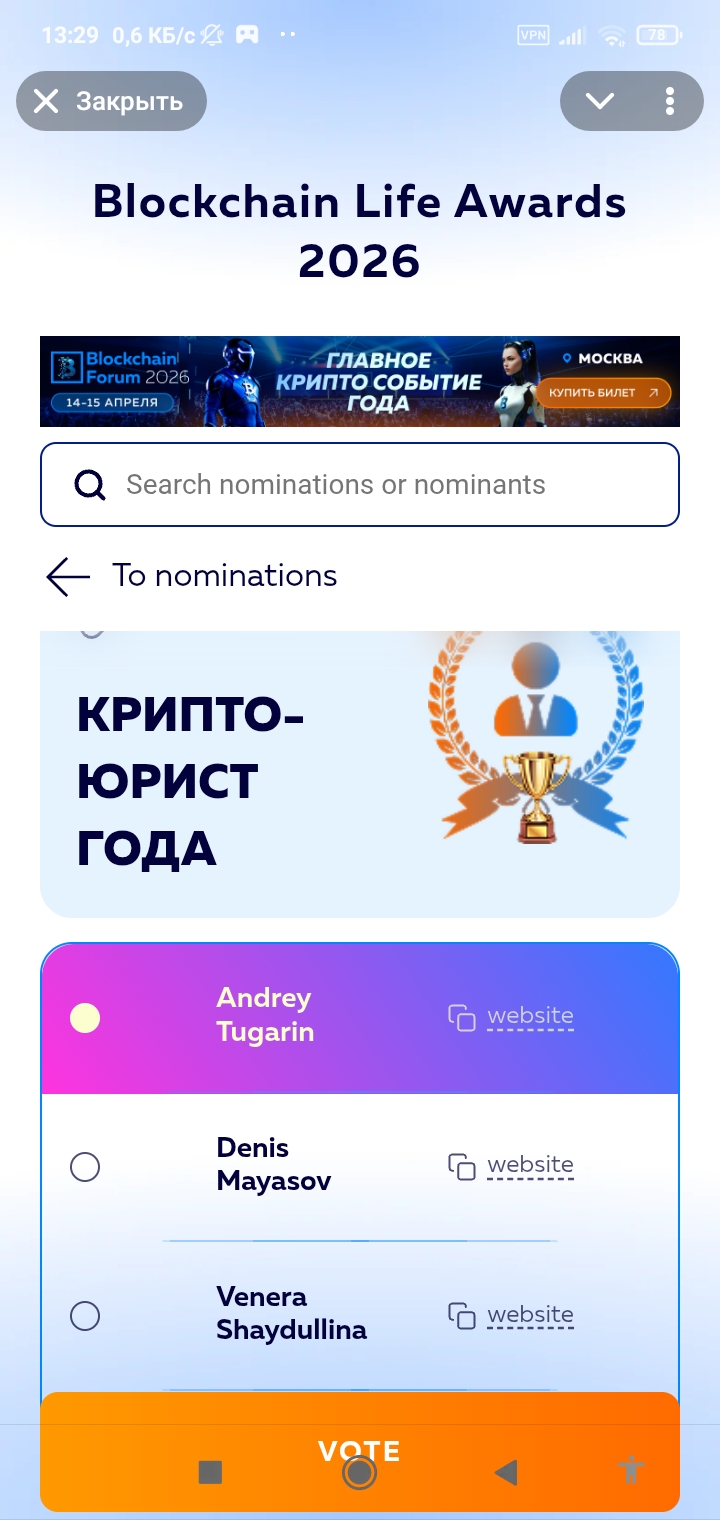Open the three-dot overflow menu
Screen dimensions: 720x1520
670,101
